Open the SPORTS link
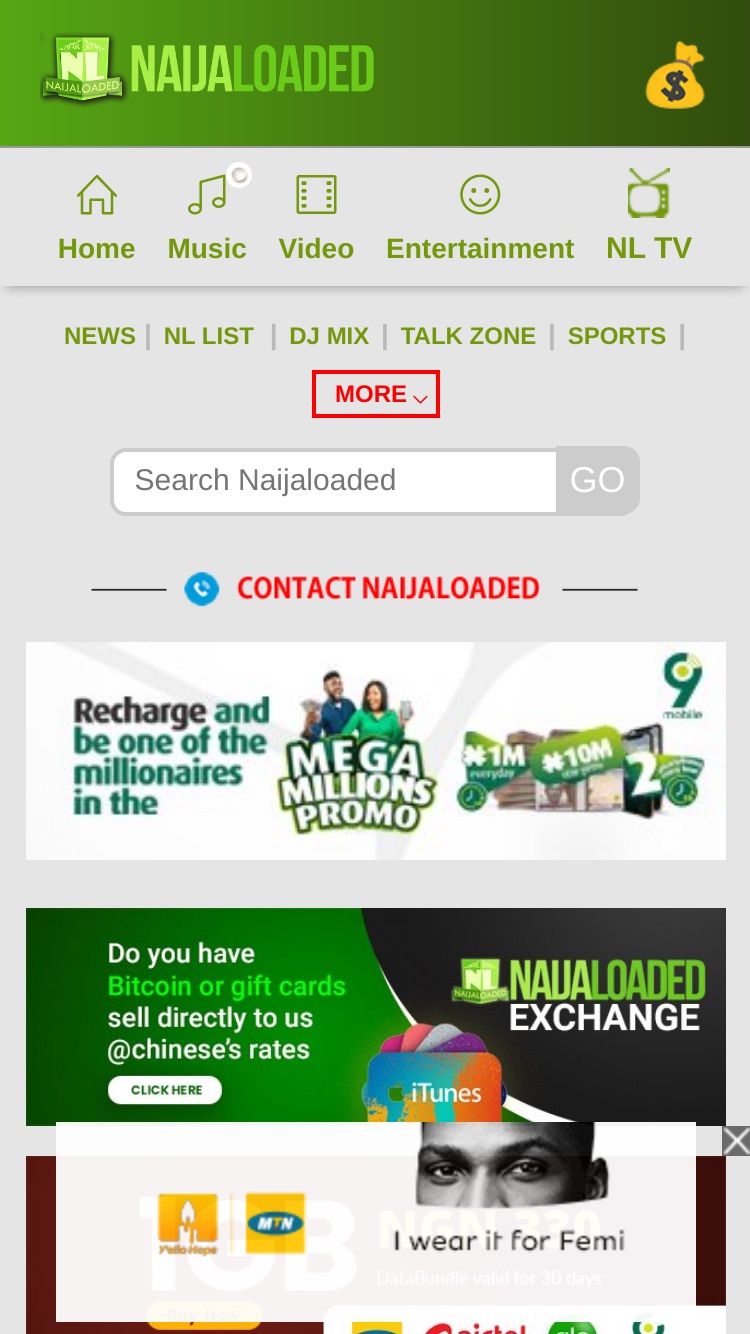750x1334 pixels. pos(617,336)
